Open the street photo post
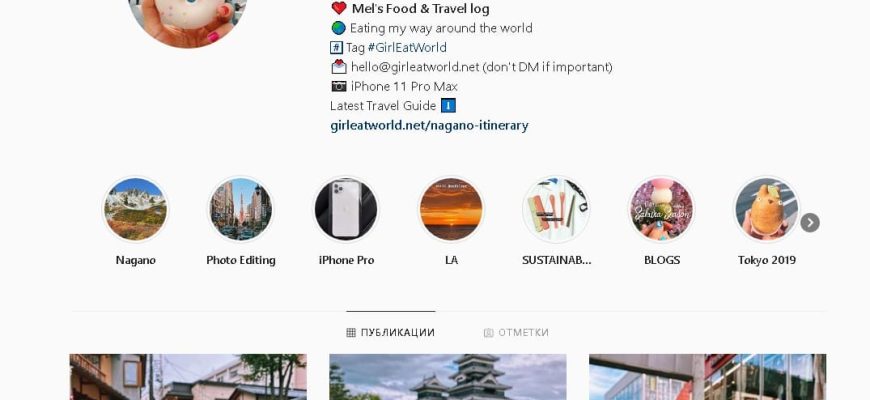 [188, 378]
